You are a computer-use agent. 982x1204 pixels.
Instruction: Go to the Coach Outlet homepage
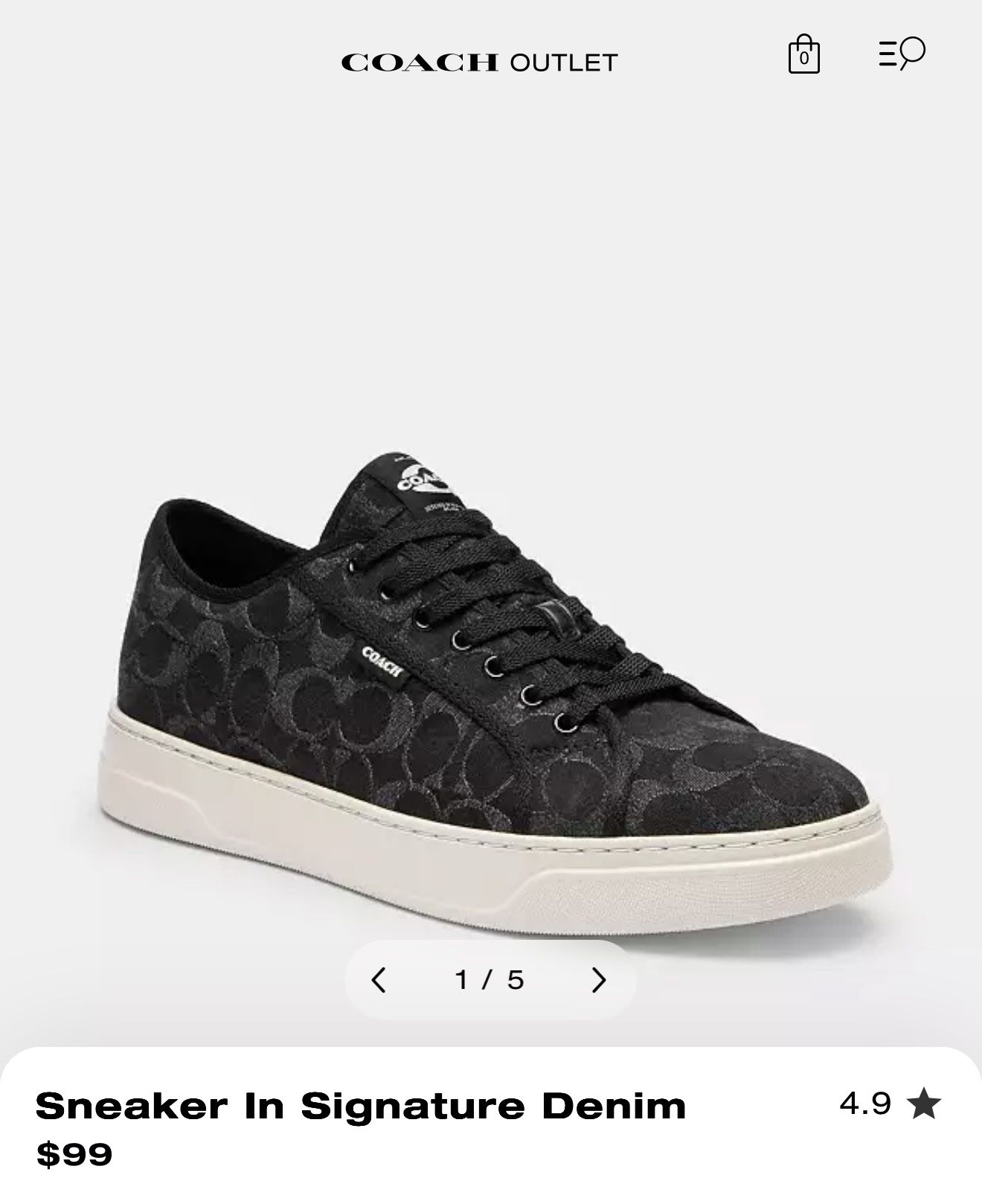coord(479,62)
